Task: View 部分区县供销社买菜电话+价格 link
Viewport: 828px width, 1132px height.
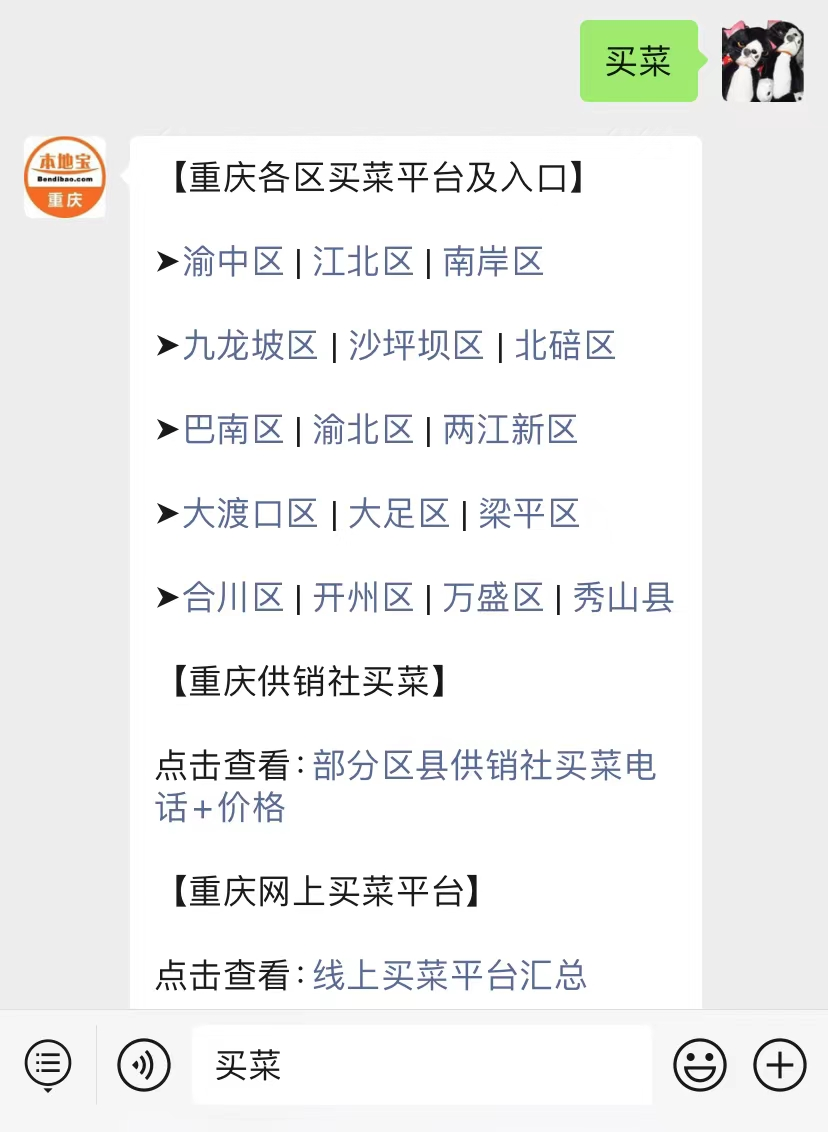Action: click(484, 766)
